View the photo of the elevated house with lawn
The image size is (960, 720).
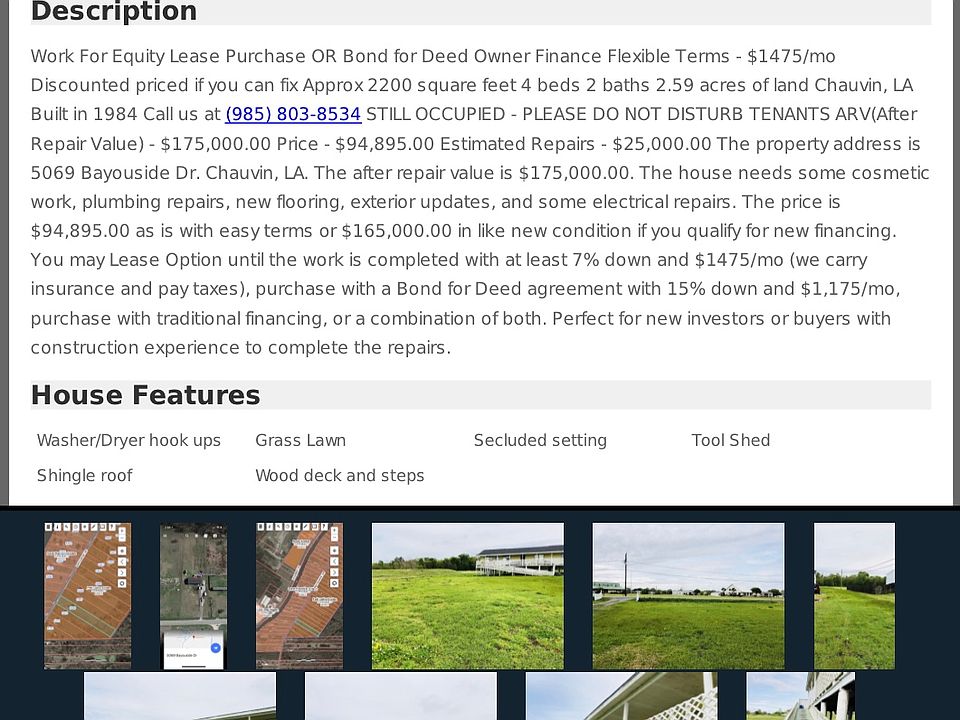[467, 595]
